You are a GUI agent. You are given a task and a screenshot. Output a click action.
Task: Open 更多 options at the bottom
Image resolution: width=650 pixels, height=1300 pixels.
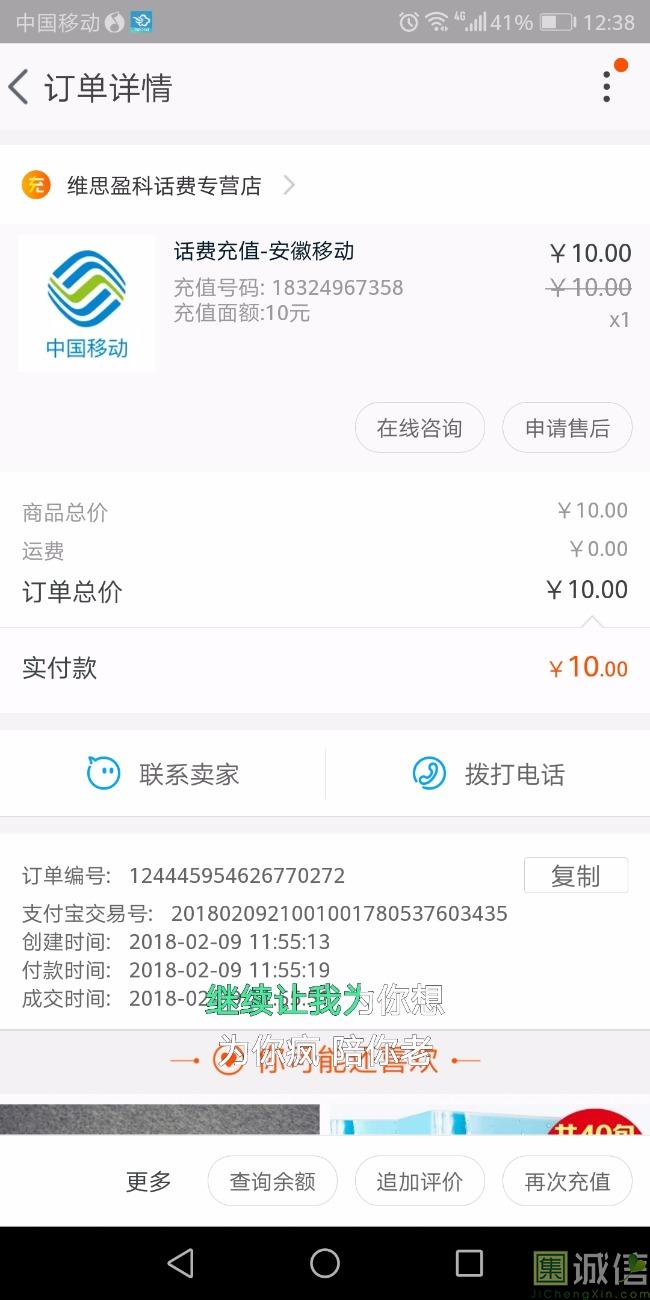[148, 1181]
